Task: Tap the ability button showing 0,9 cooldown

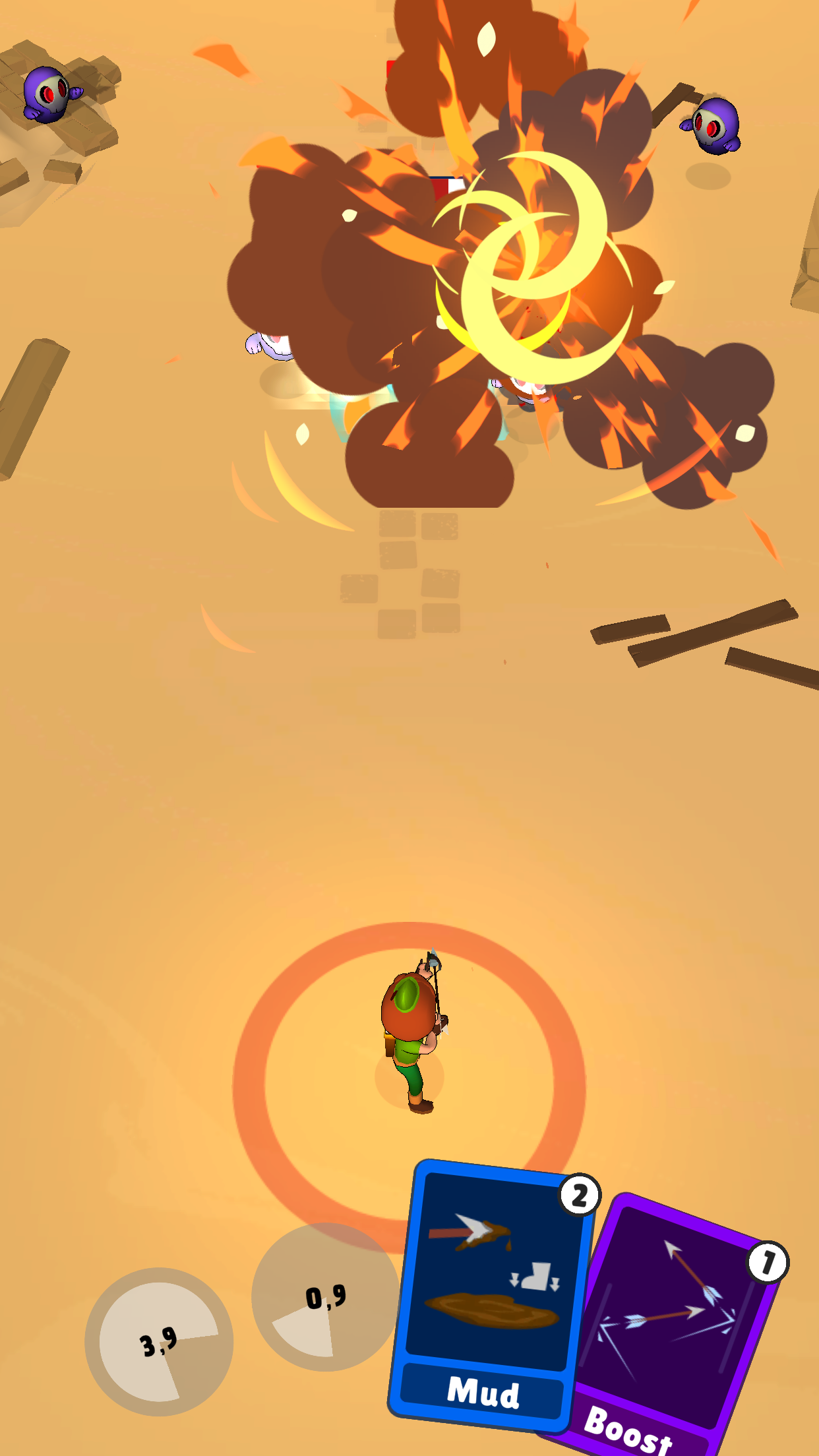Action: (x=324, y=1296)
